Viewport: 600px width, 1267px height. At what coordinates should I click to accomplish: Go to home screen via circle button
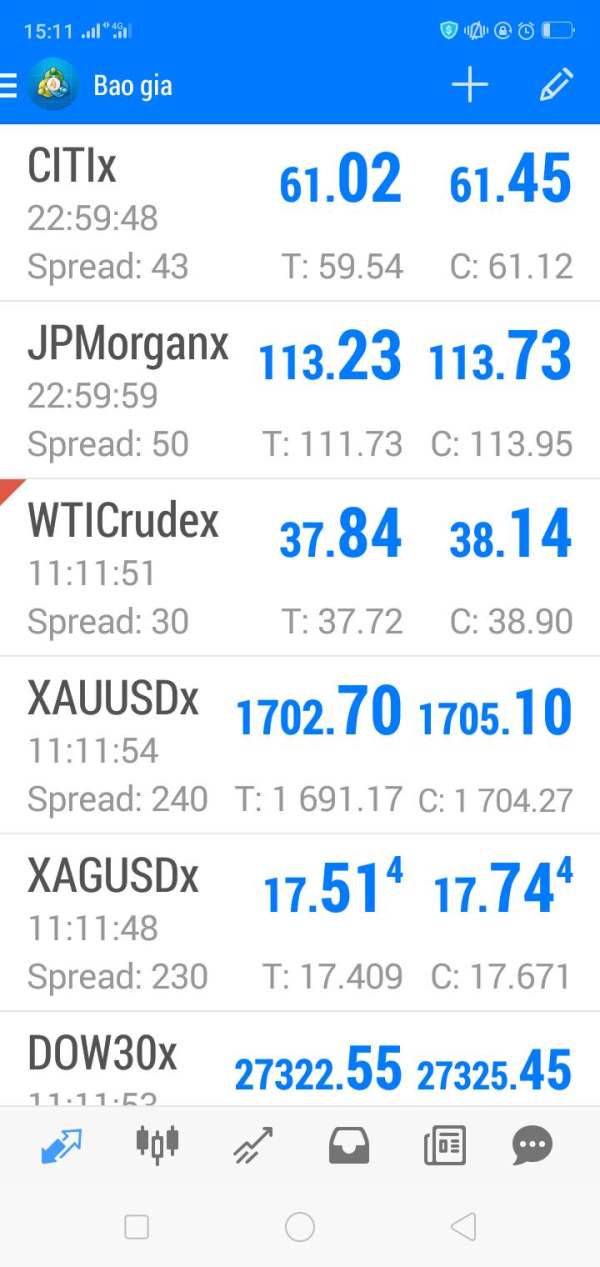click(x=300, y=1227)
